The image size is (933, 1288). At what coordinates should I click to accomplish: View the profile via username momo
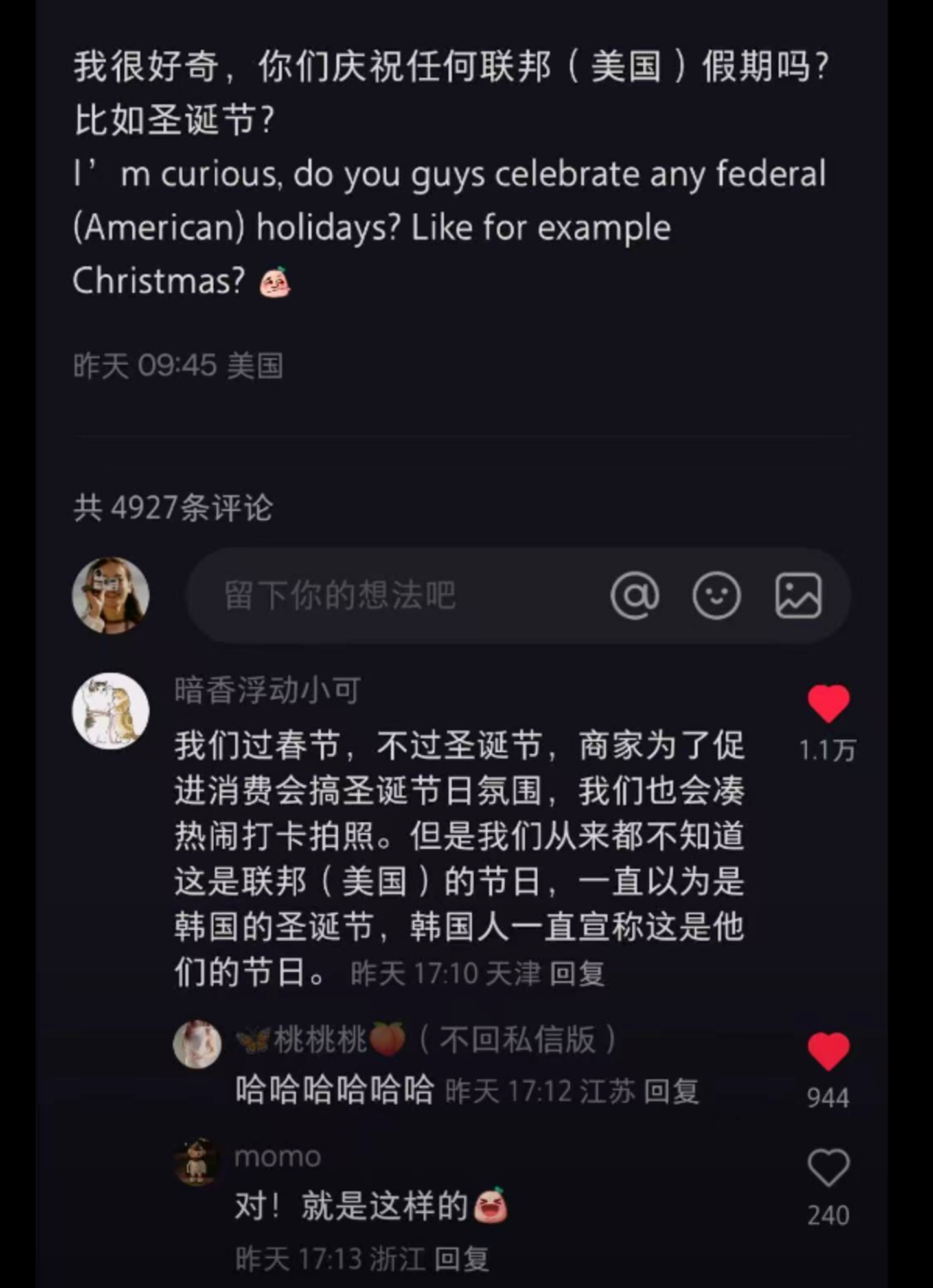(277, 1156)
